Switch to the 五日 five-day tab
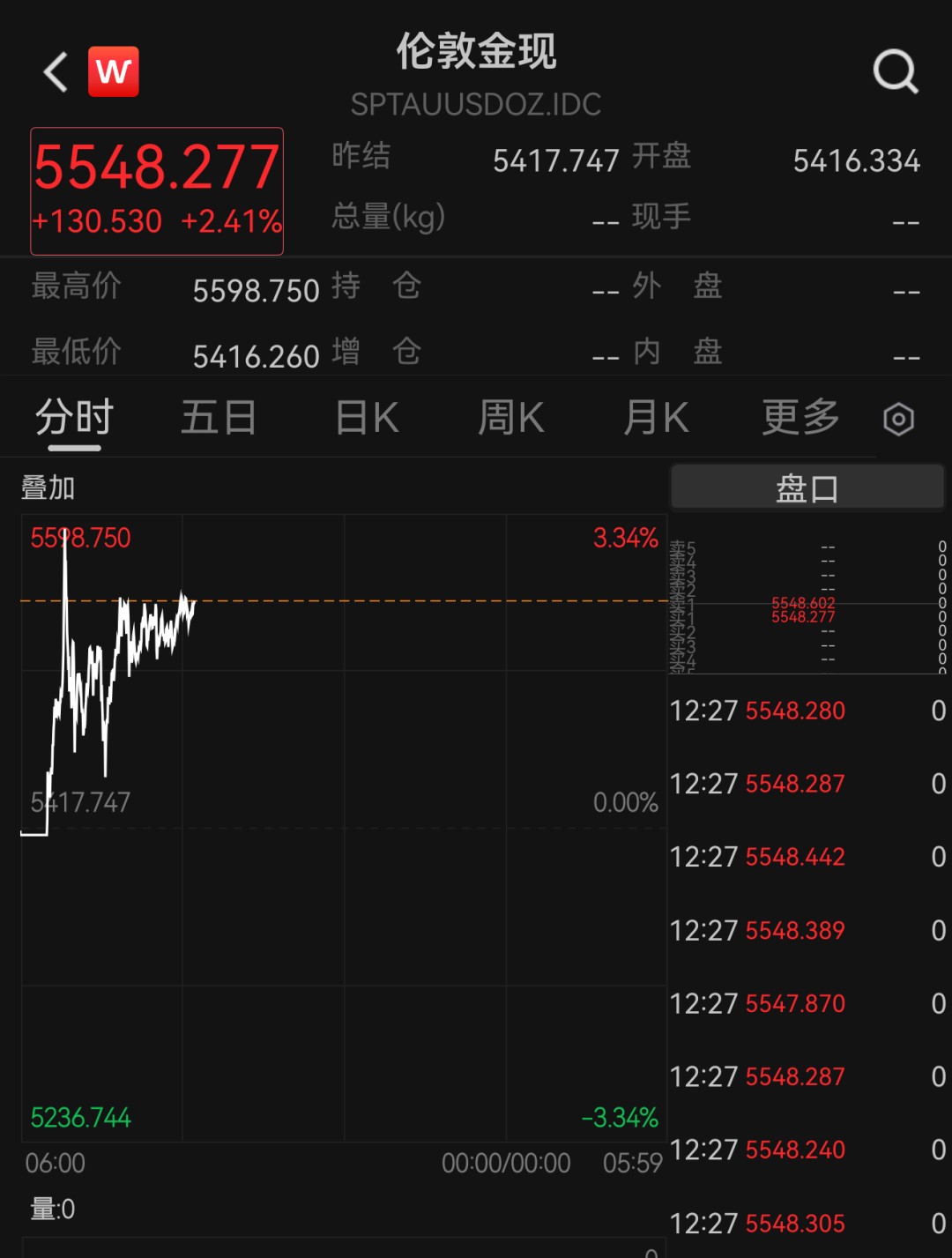 click(218, 418)
